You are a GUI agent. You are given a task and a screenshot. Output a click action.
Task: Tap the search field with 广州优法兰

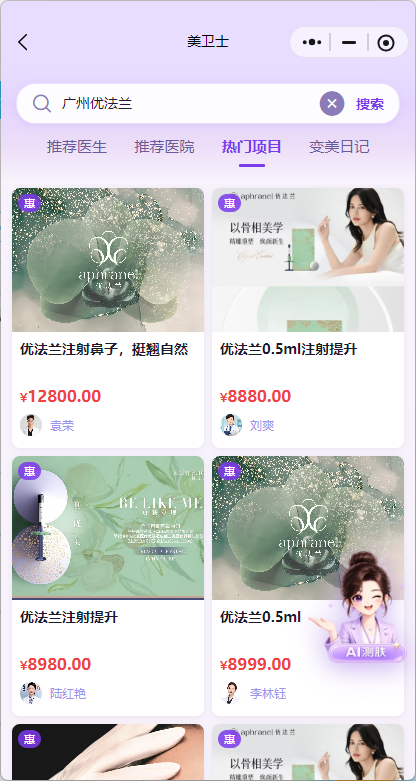[x=189, y=104]
